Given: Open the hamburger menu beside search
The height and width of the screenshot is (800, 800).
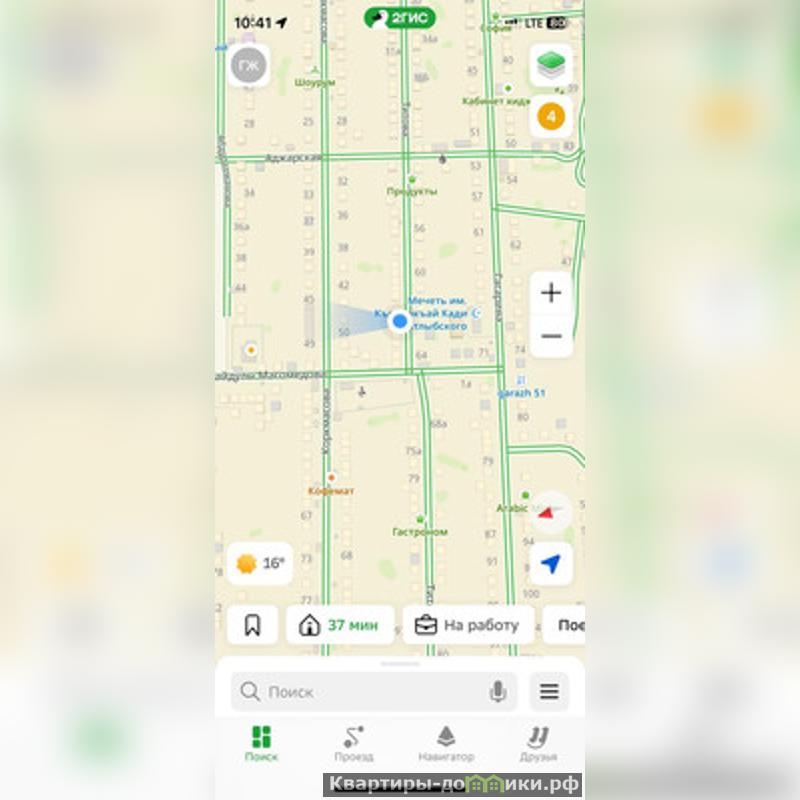Looking at the screenshot, I should [x=549, y=691].
